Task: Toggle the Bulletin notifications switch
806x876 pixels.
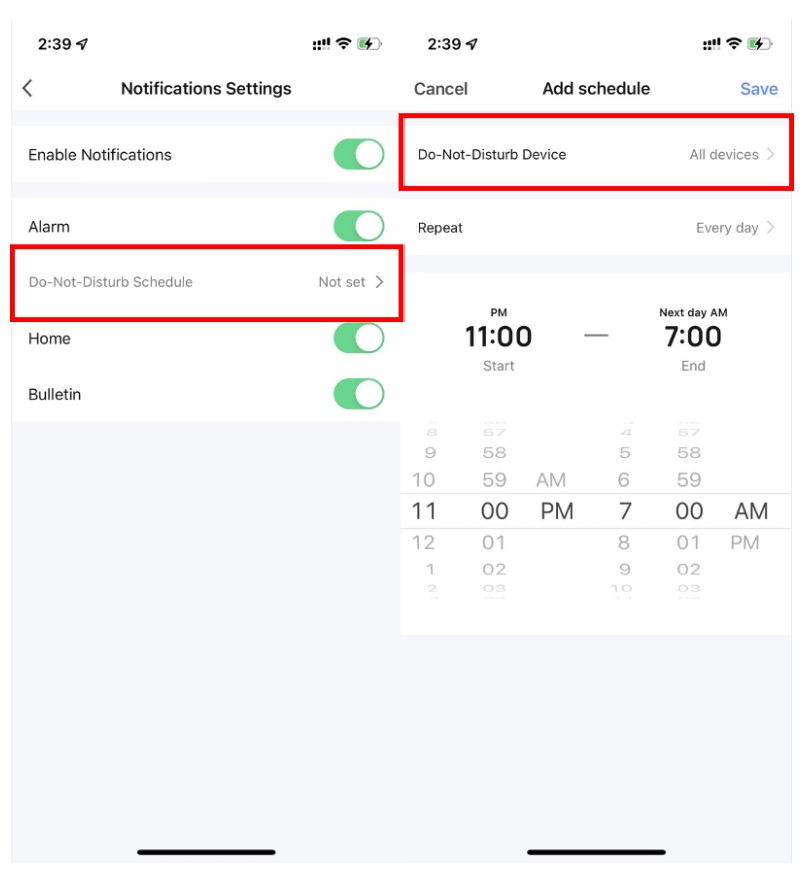Action: coord(358,394)
